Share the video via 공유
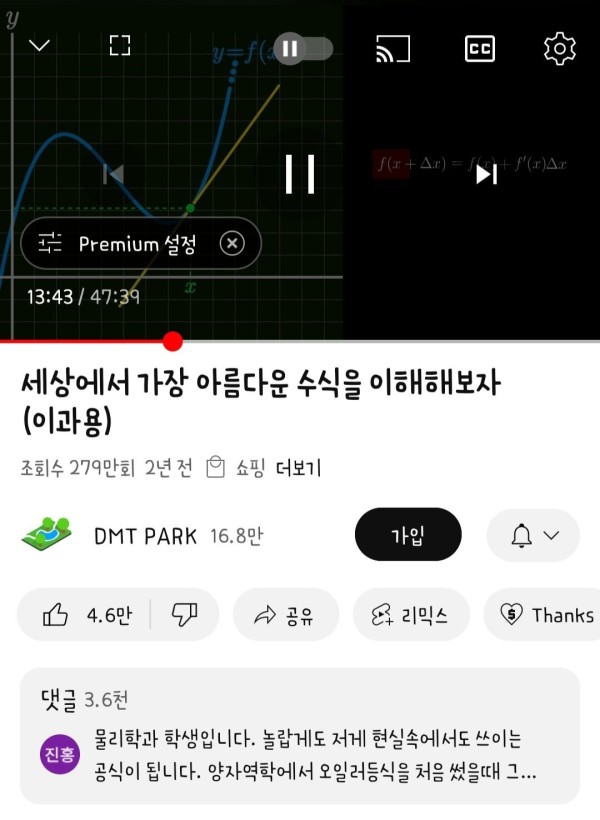The image size is (600, 820). 285,615
